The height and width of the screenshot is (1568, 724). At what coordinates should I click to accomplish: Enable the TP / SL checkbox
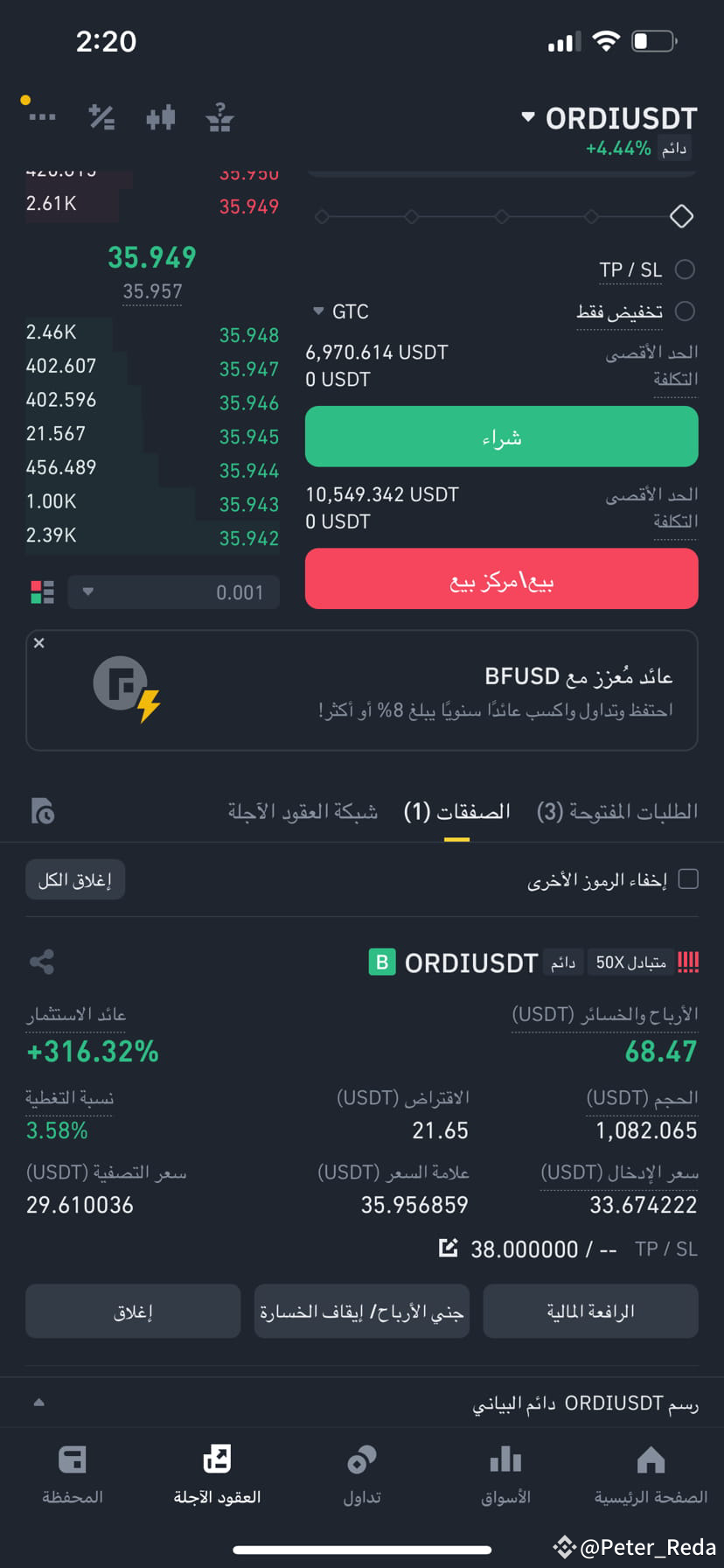tap(686, 269)
